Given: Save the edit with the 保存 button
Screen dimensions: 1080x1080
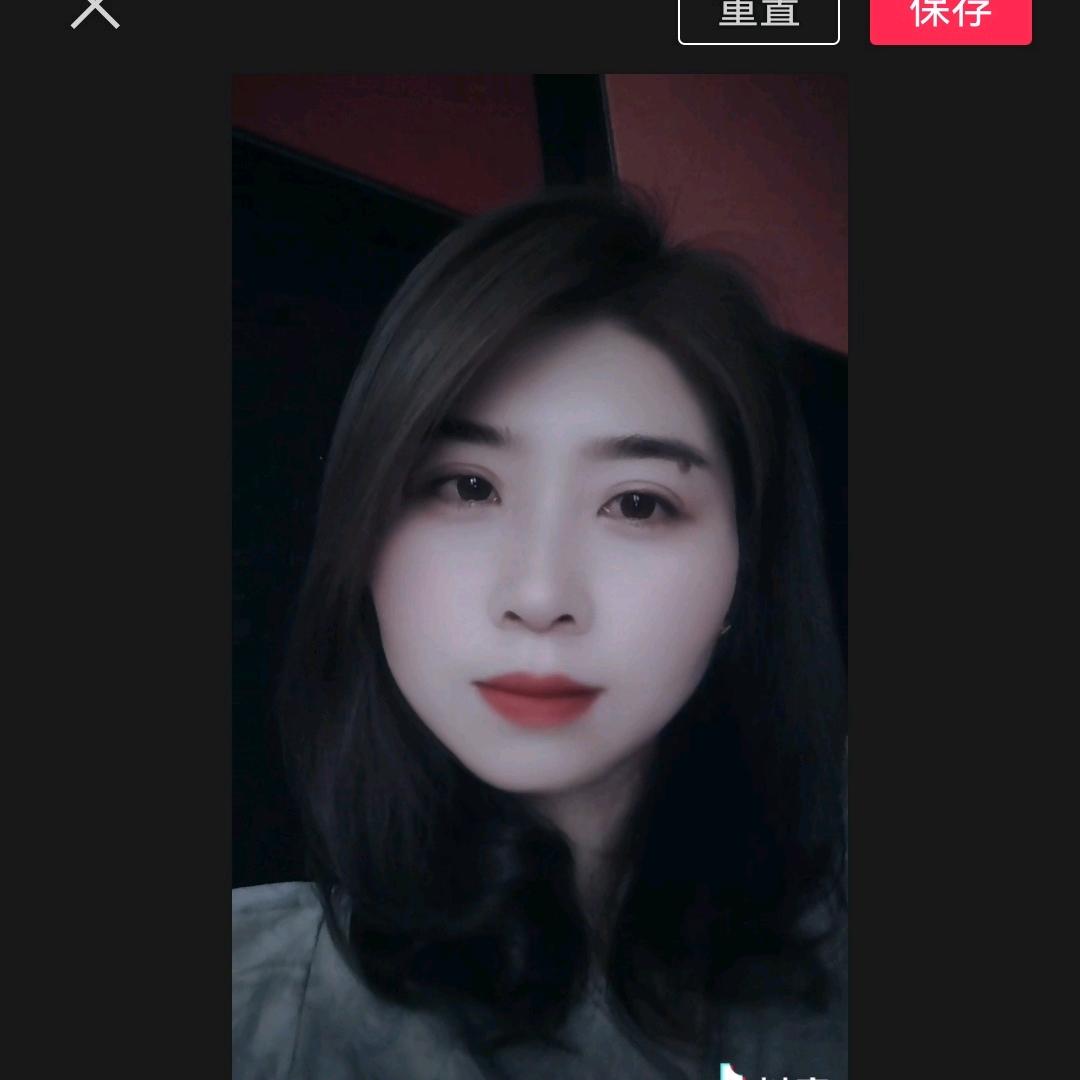Looking at the screenshot, I should point(950,18).
